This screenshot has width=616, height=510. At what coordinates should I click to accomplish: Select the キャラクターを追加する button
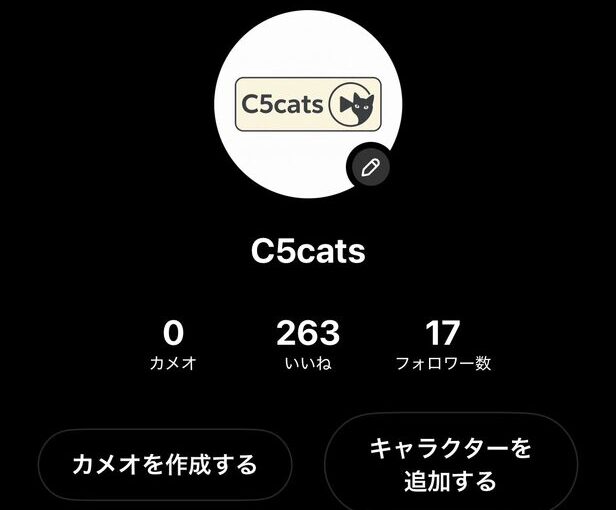click(451, 465)
